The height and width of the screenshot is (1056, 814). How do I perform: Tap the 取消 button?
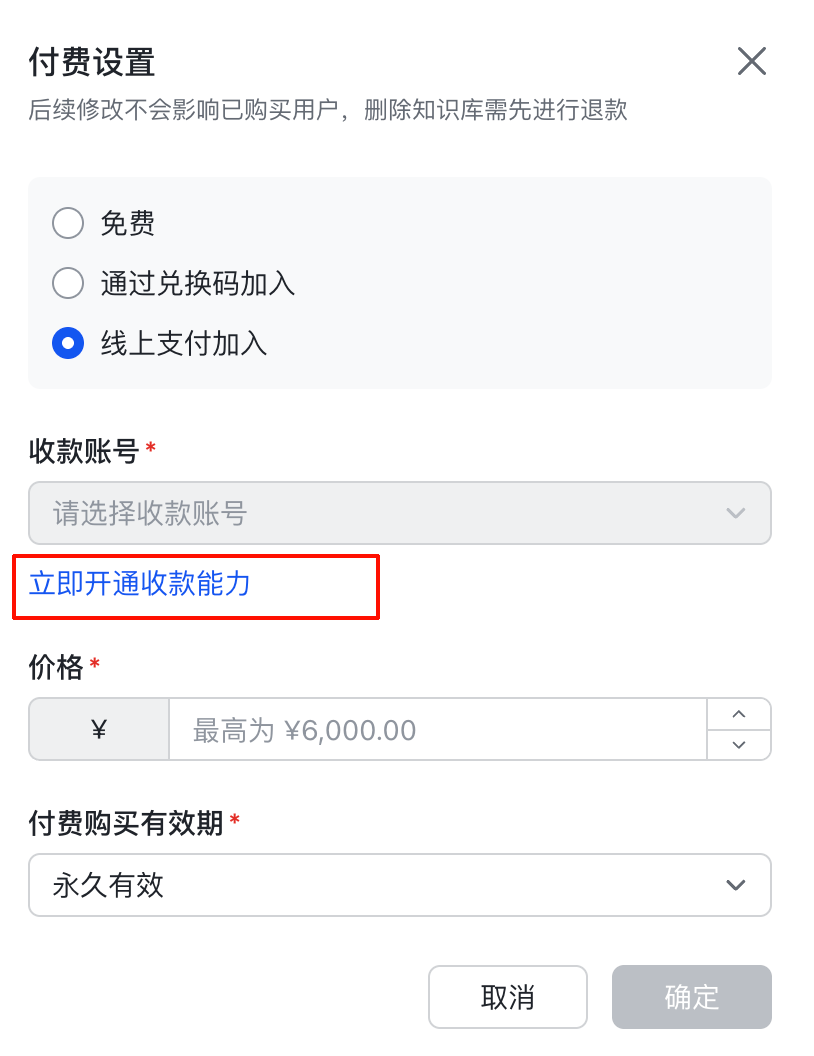[x=507, y=997]
